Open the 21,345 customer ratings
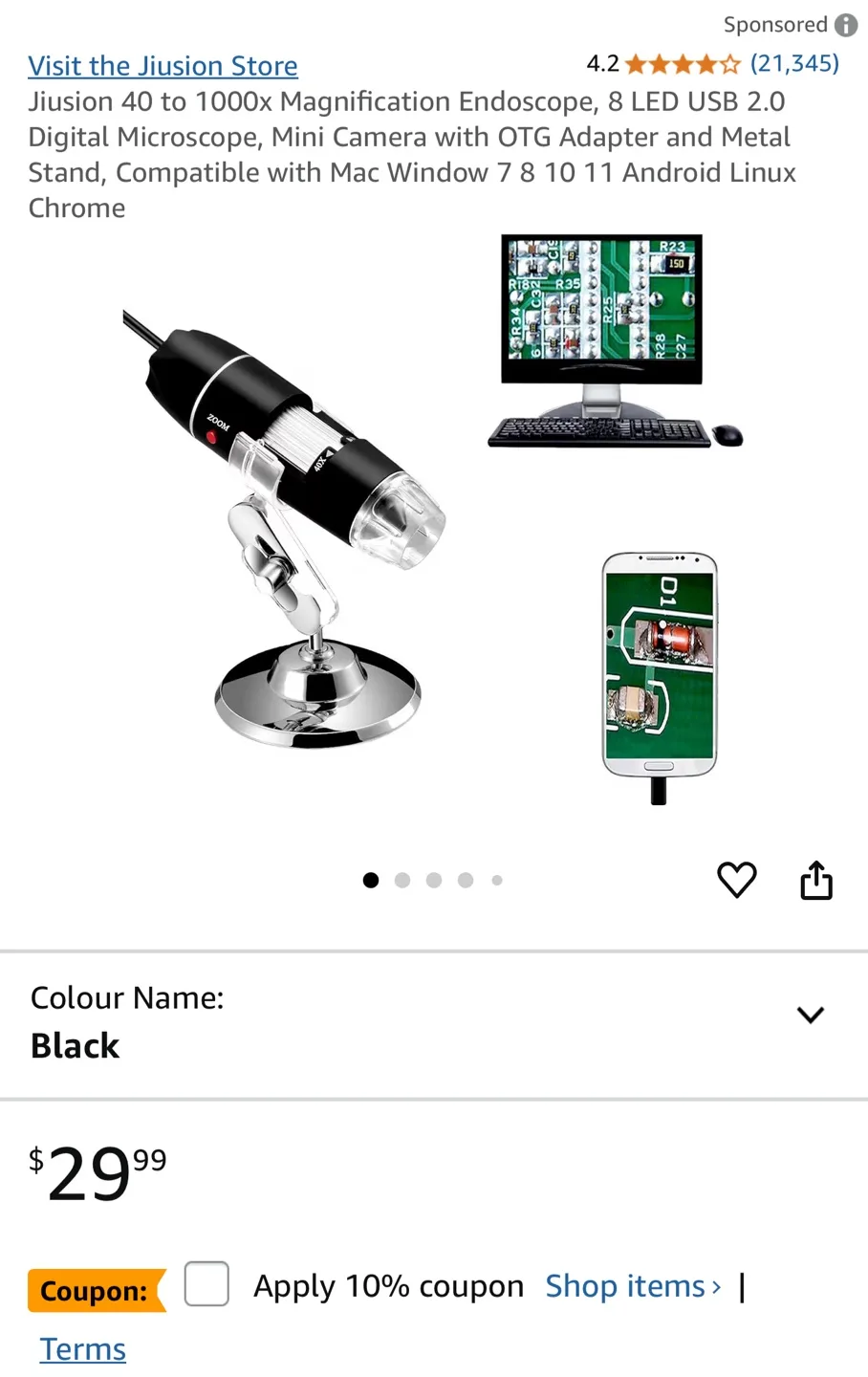This screenshot has width=868, height=1377. click(x=793, y=64)
